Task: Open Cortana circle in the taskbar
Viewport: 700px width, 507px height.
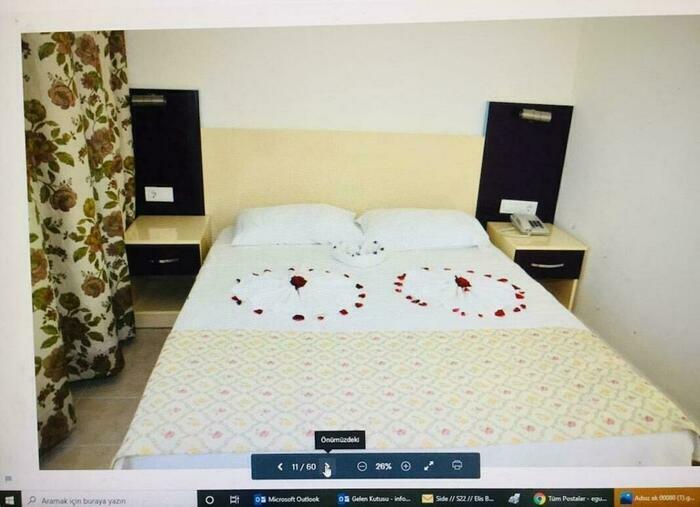Action: tap(209, 499)
